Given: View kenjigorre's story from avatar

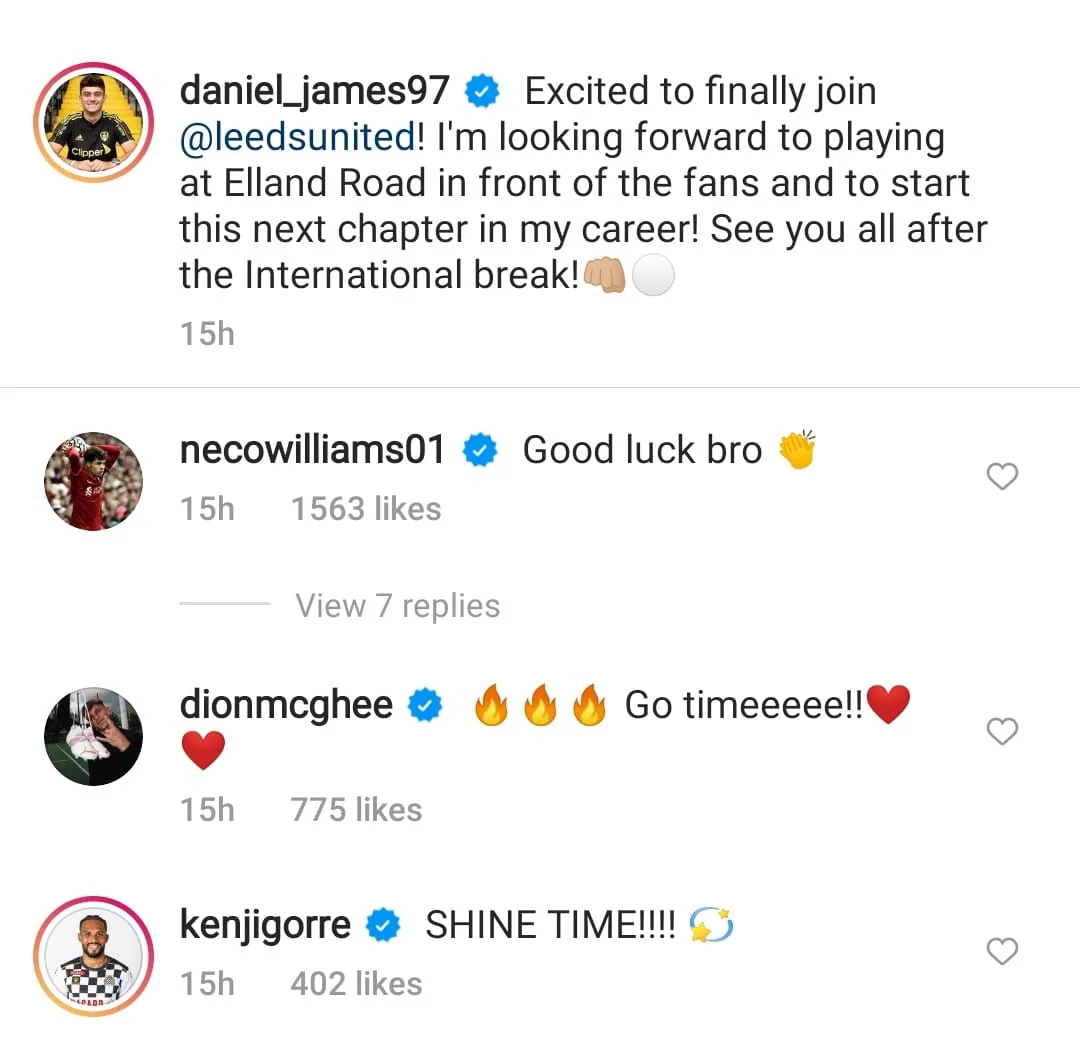Looking at the screenshot, I should pos(93,957).
